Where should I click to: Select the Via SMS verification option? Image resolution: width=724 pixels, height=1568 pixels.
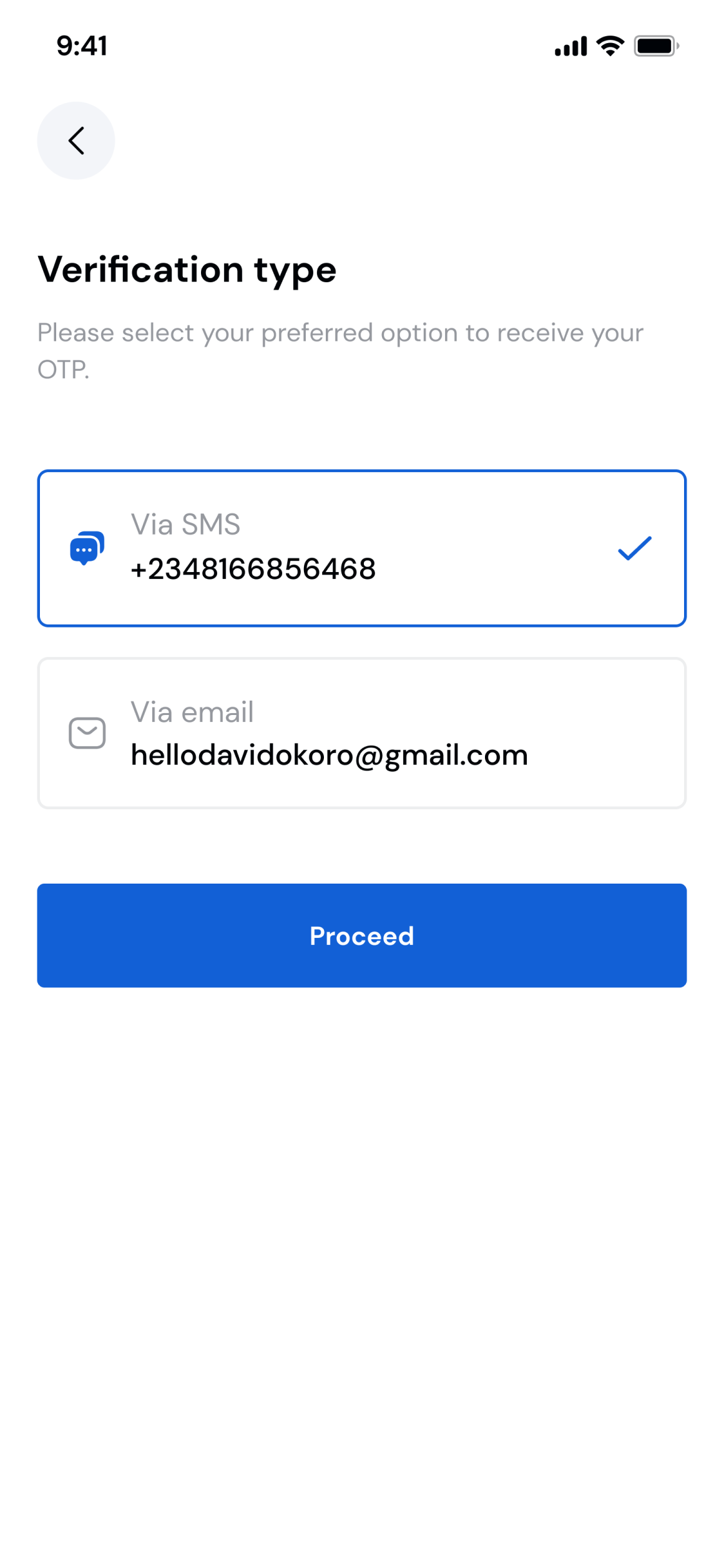(362, 548)
